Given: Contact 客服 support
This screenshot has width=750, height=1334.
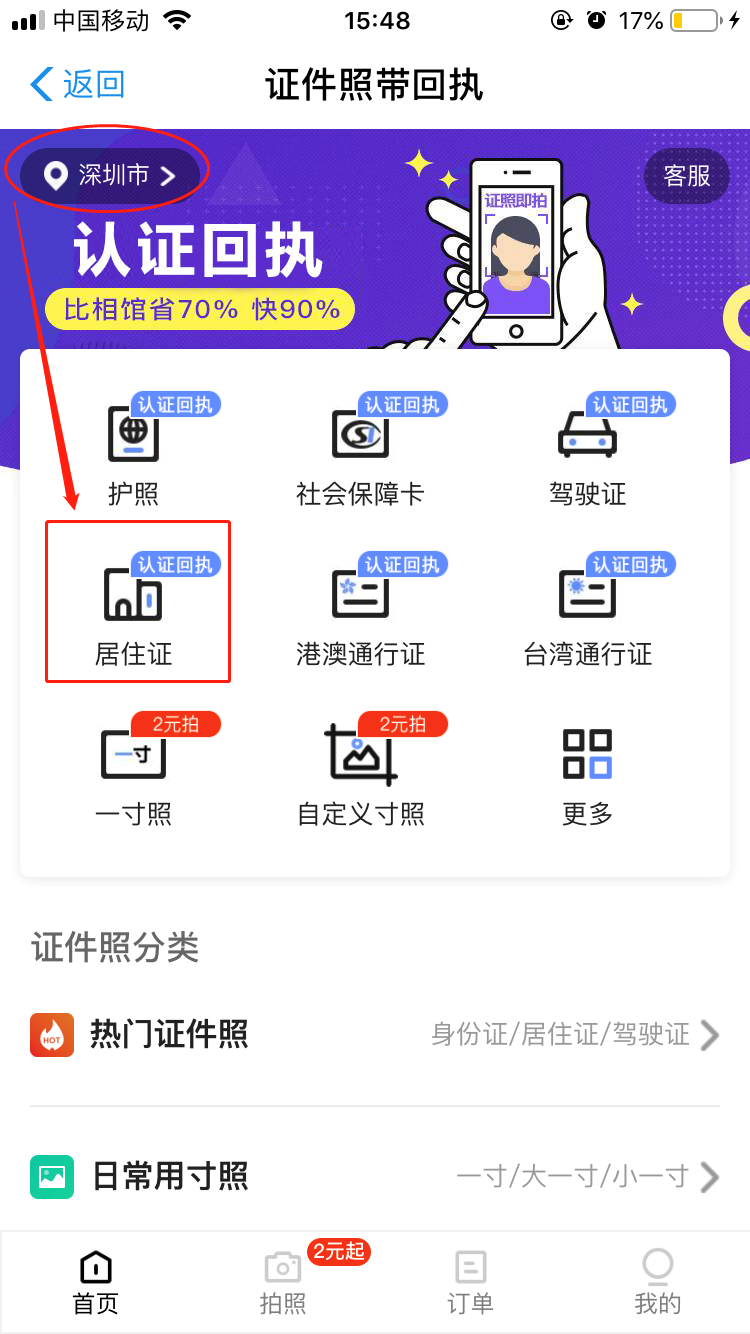Looking at the screenshot, I should click(x=687, y=176).
